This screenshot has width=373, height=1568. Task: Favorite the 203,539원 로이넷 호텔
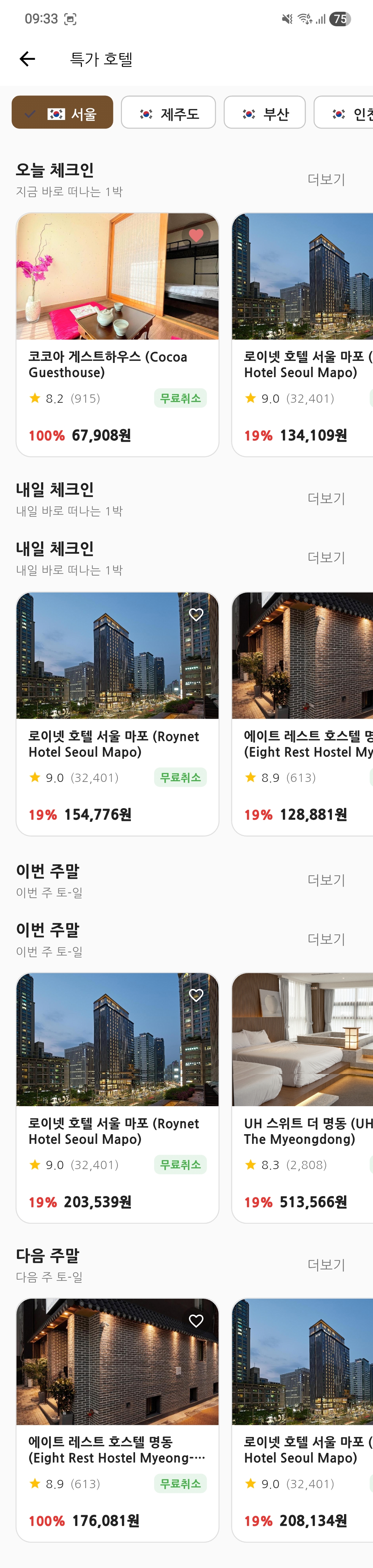(196, 995)
